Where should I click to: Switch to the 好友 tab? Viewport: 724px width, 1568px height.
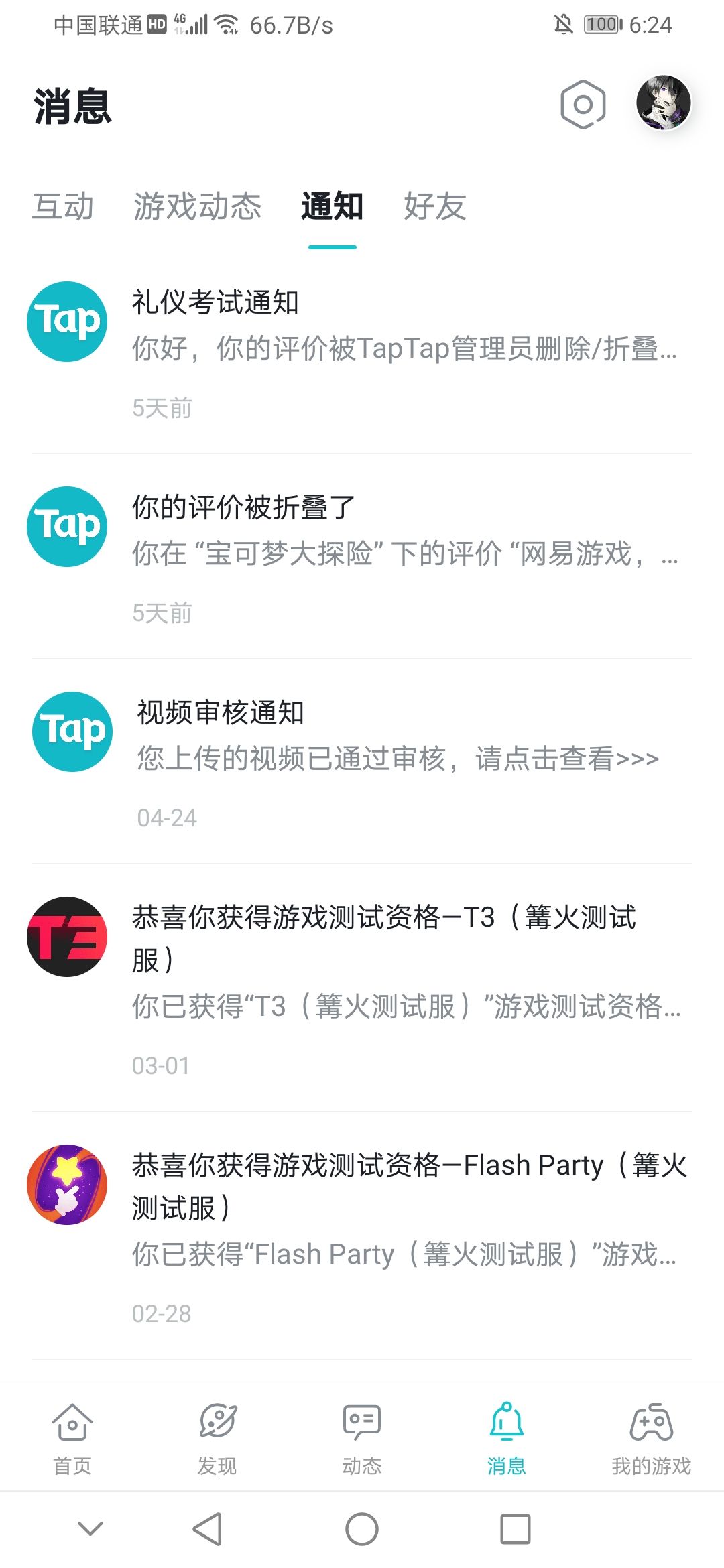click(435, 206)
